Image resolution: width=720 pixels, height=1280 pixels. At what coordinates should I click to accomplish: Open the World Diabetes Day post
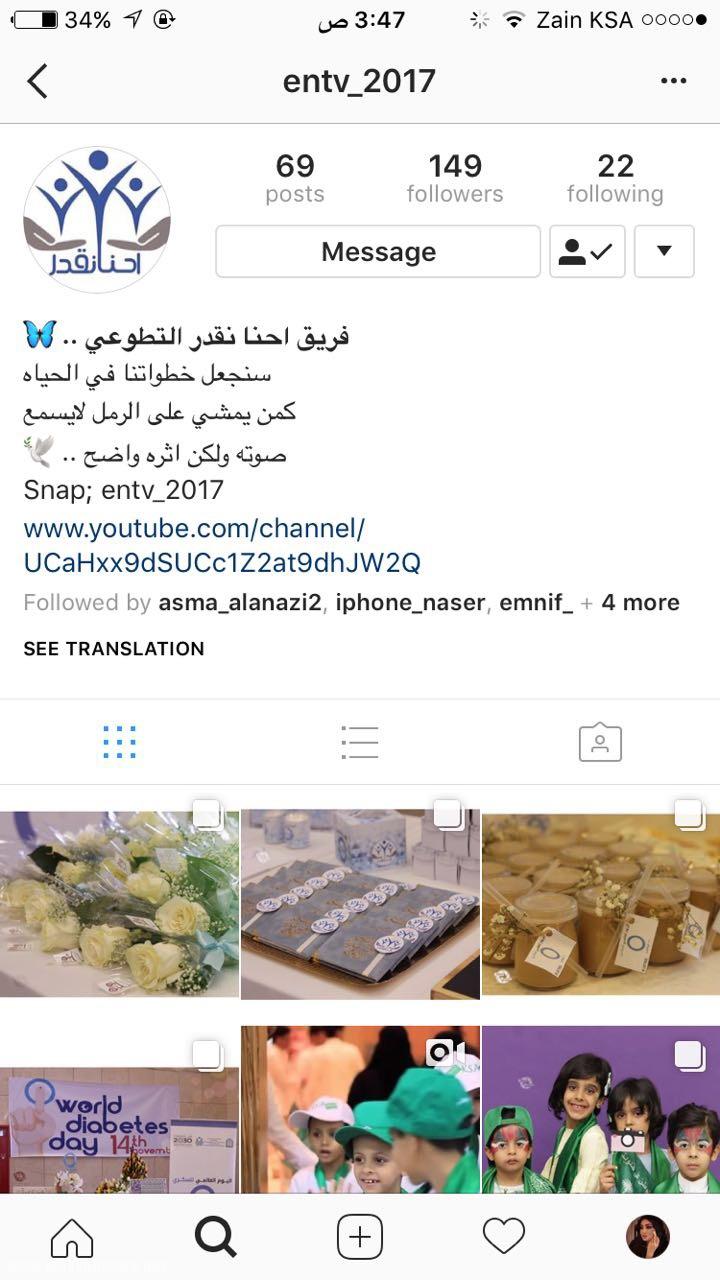(x=119, y=1110)
